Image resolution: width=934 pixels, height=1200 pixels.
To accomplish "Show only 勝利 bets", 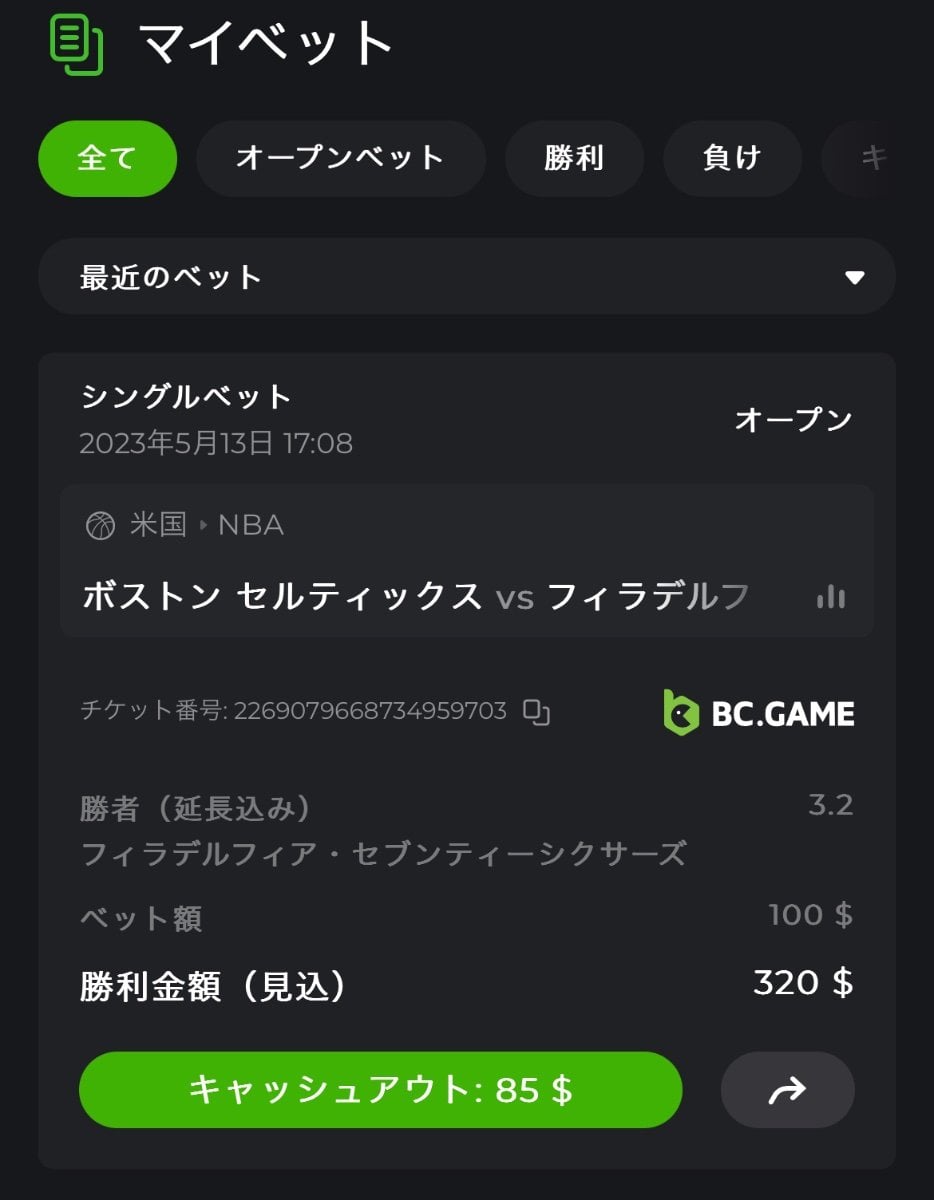I will [x=574, y=158].
